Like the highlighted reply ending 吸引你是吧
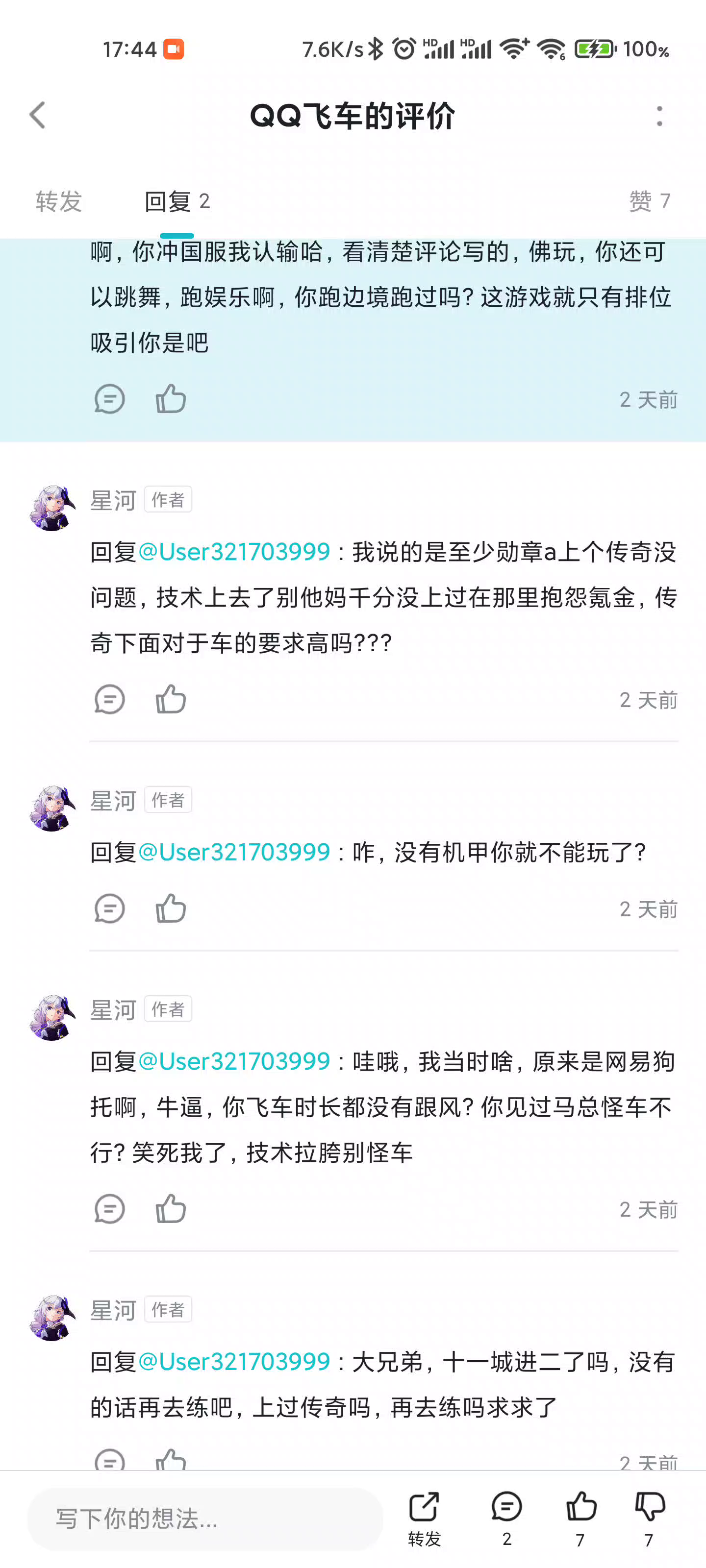The width and height of the screenshot is (706, 1568). [171, 399]
